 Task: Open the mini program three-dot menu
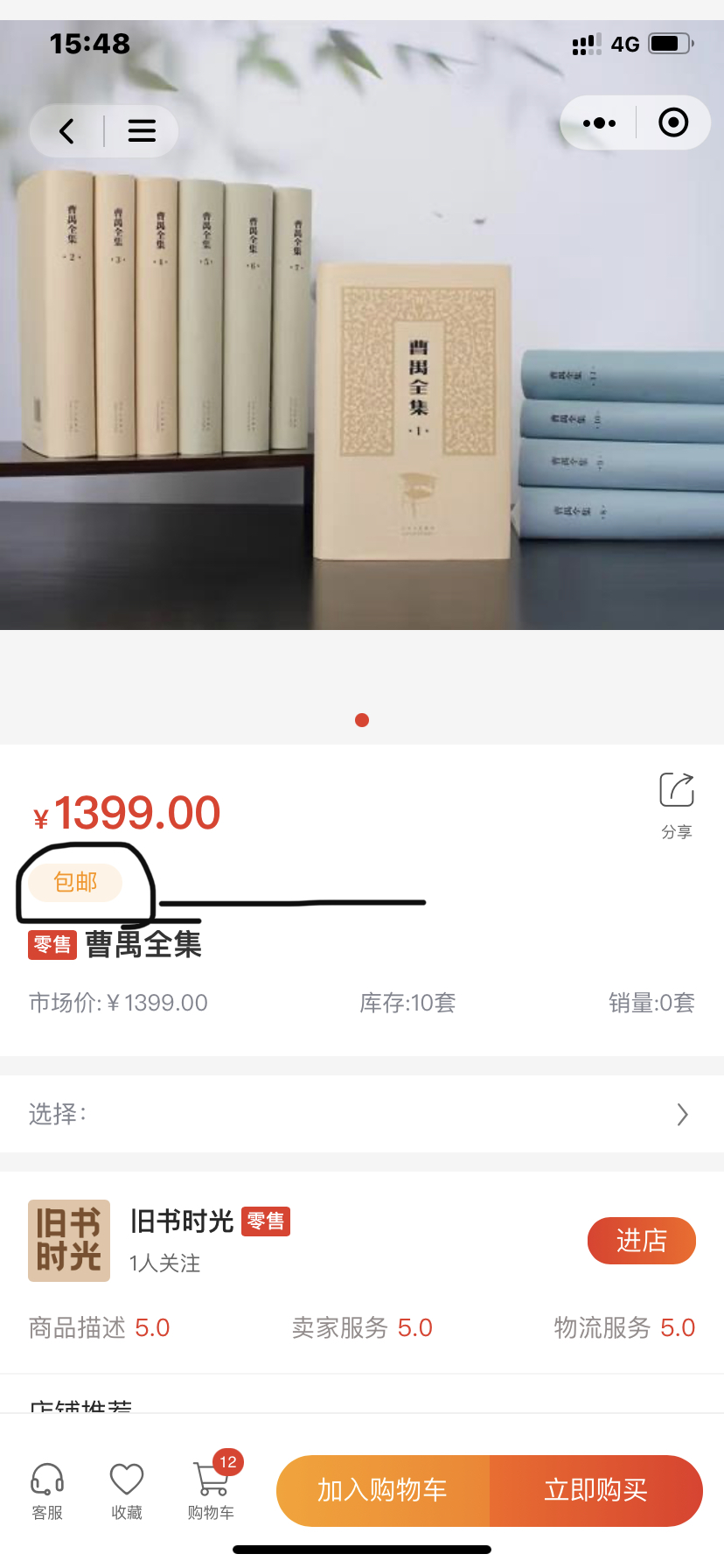(599, 123)
